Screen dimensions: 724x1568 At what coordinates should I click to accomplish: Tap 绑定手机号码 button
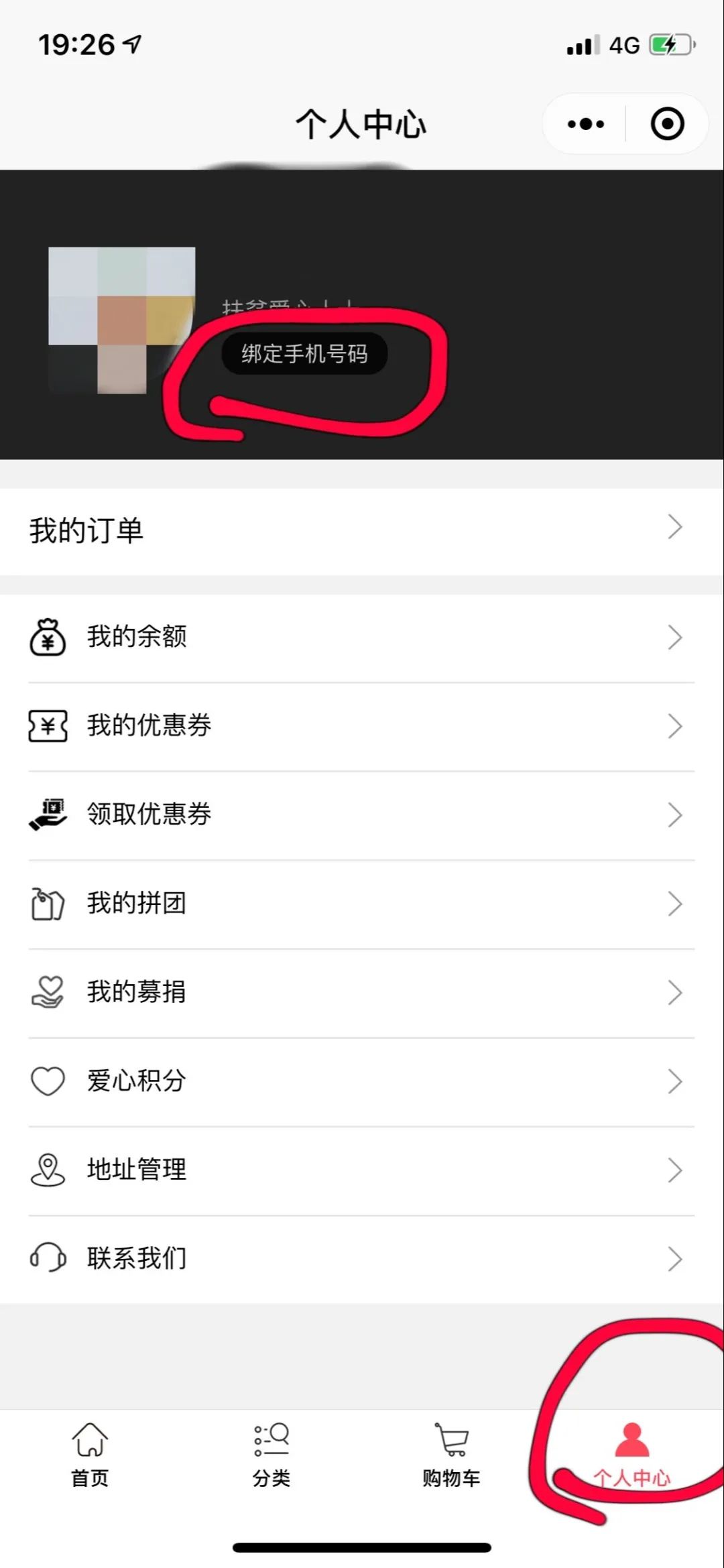304,353
